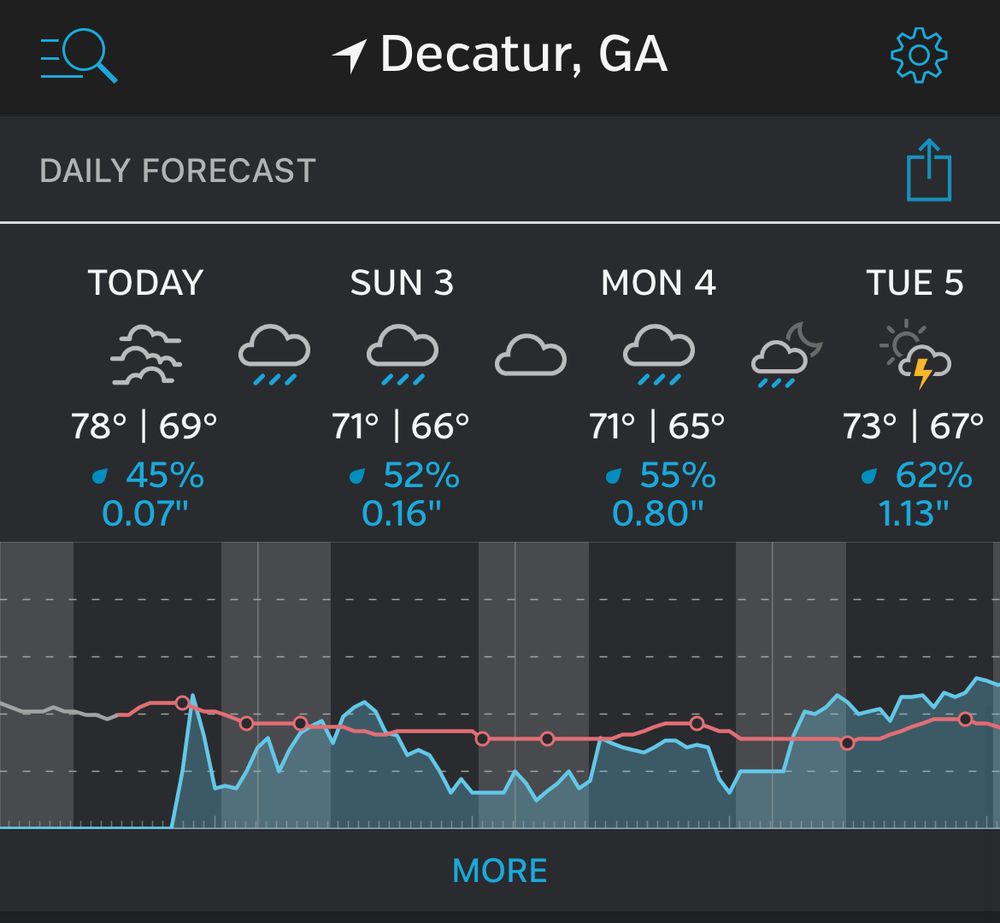Tap MORE to expand the forecast
Viewport: 1000px width, 923px height.
(500, 870)
